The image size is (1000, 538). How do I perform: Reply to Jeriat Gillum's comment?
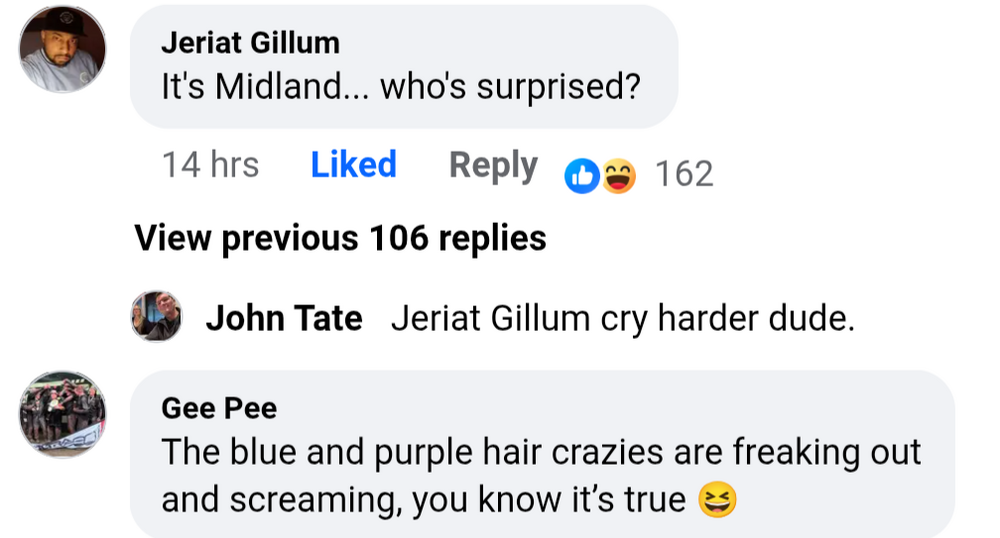click(x=493, y=165)
